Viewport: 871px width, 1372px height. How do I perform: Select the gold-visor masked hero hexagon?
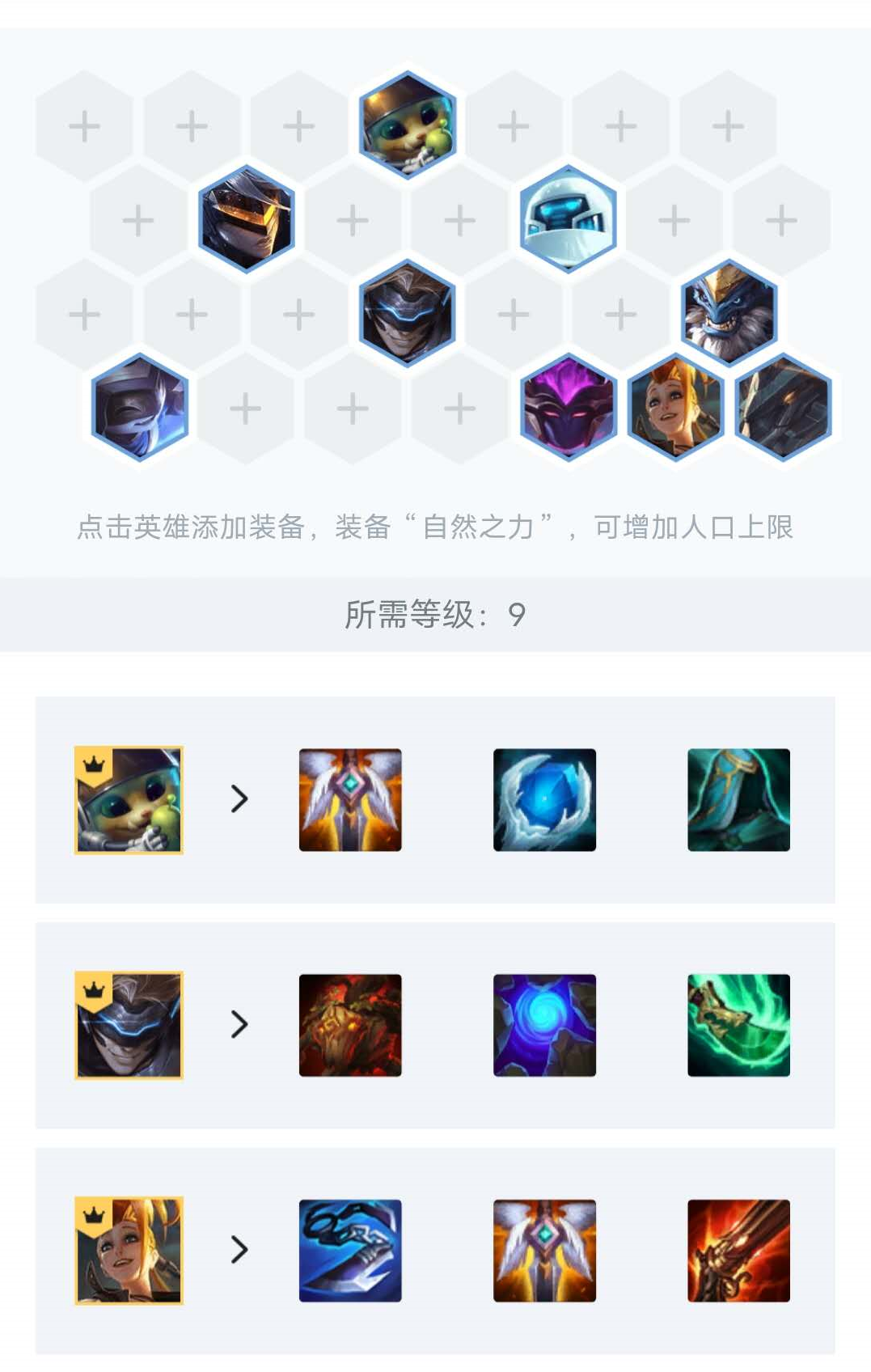pyautogui.click(x=246, y=219)
